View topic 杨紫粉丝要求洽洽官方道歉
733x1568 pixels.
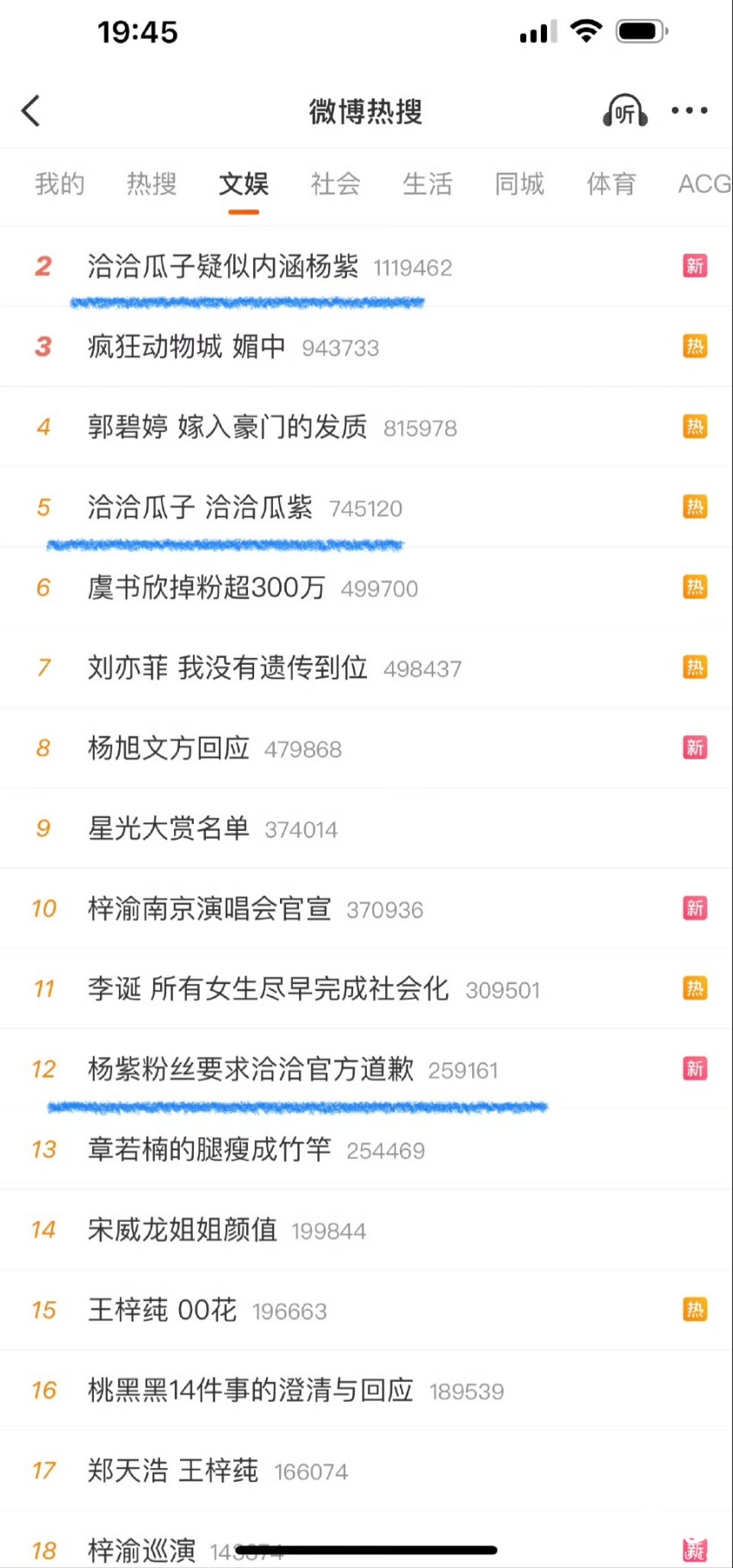pos(251,1069)
